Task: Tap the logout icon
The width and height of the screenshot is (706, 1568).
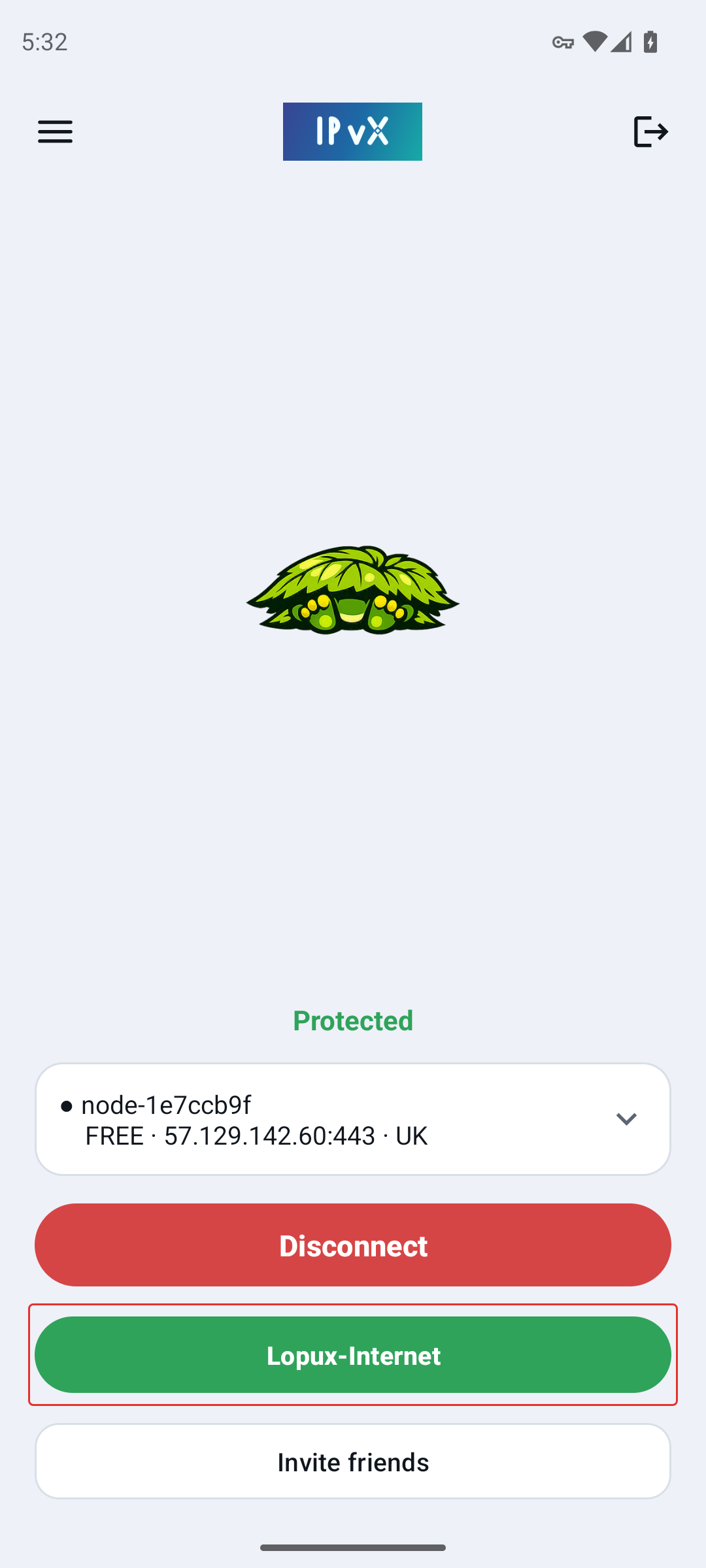Action: pyautogui.click(x=650, y=132)
